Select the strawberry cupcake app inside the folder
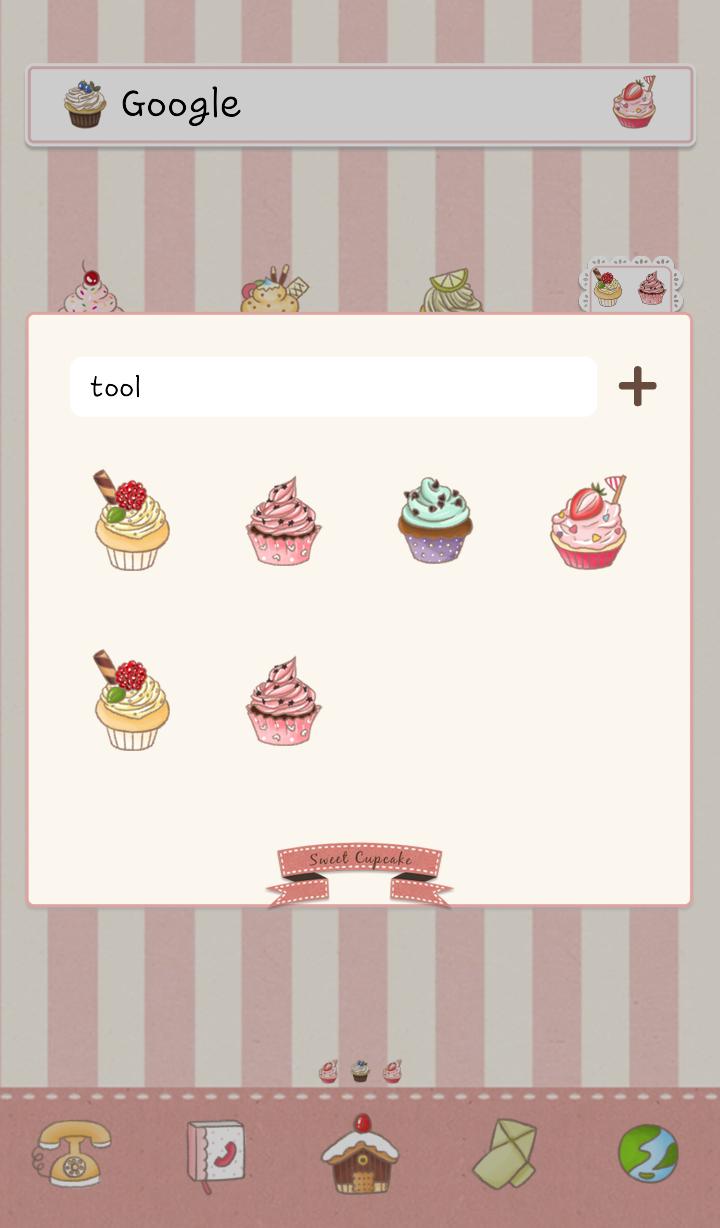The height and width of the screenshot is (1228, 720). [588, 520]
